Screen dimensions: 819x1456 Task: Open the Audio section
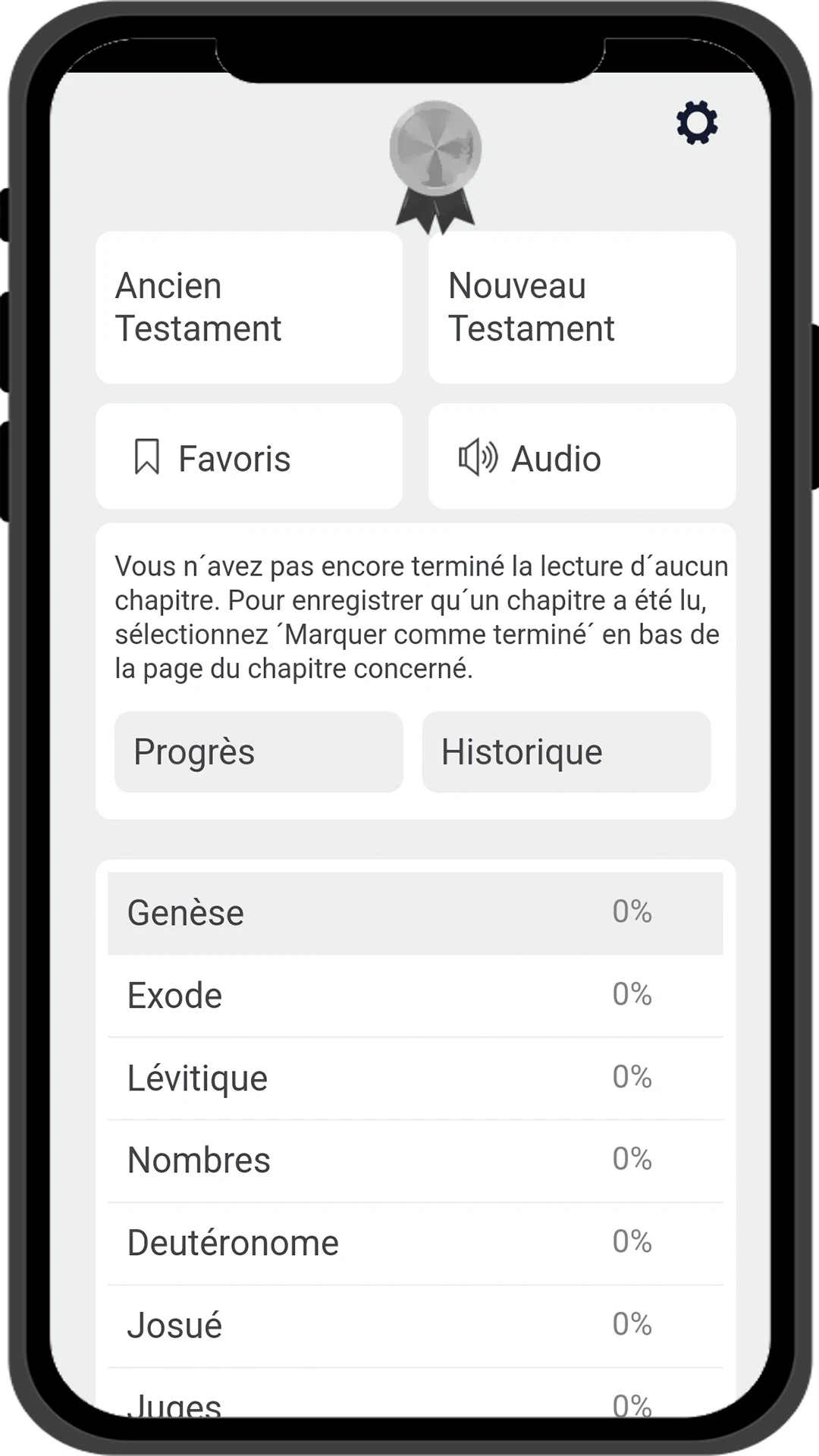pyautogui.click(x=582, y=457)
